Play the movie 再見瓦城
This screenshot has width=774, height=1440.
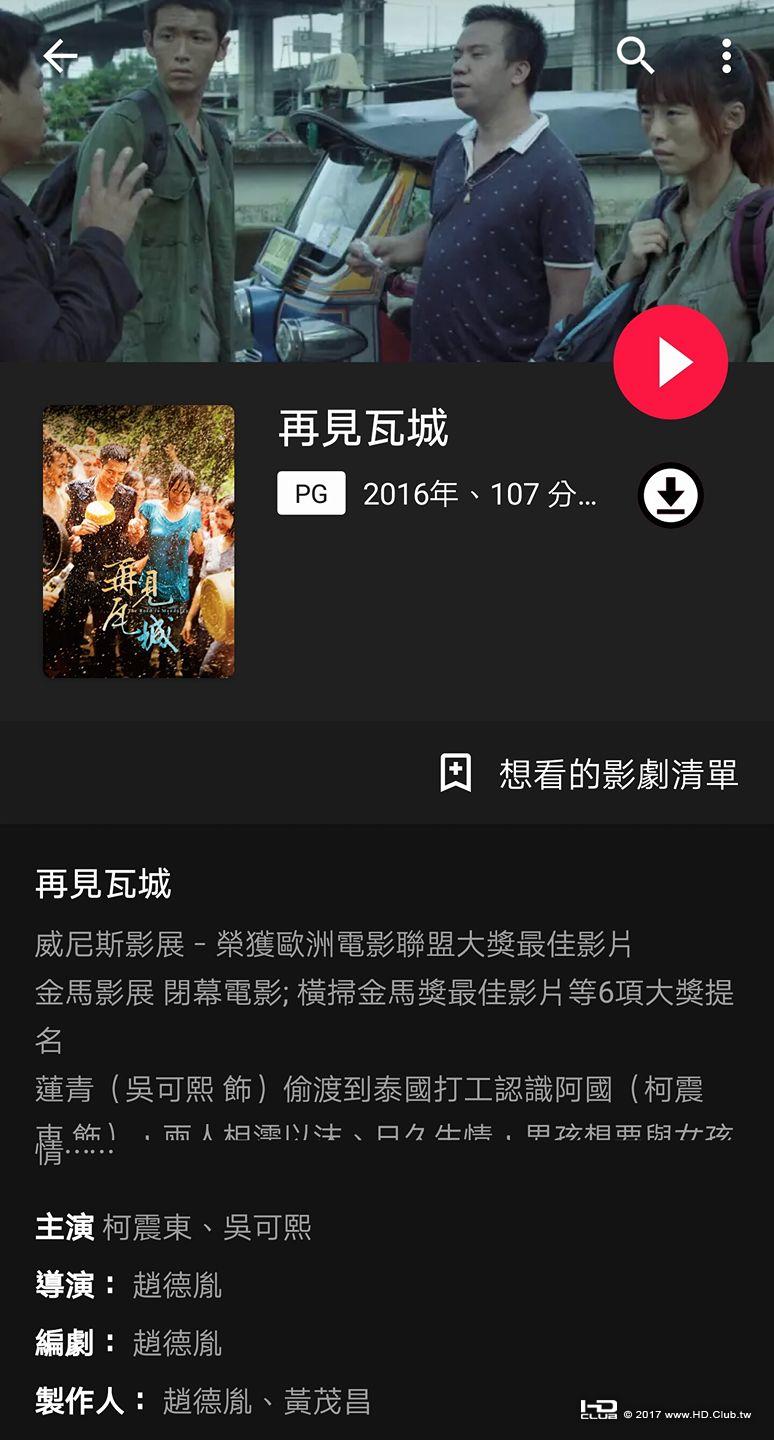(671, 364)
